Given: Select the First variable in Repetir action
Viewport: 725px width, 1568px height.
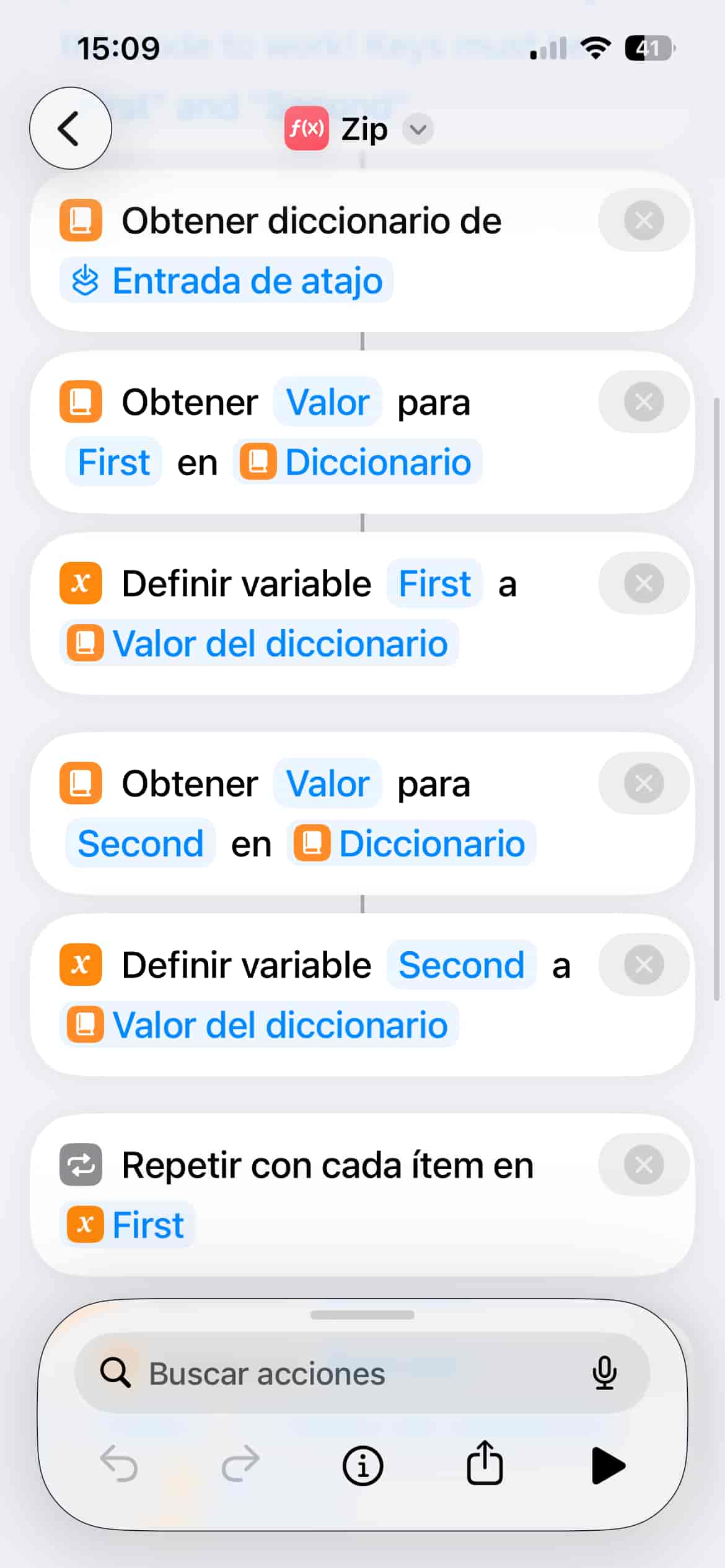Looking at the screenshot, I should click(127, 1224).
